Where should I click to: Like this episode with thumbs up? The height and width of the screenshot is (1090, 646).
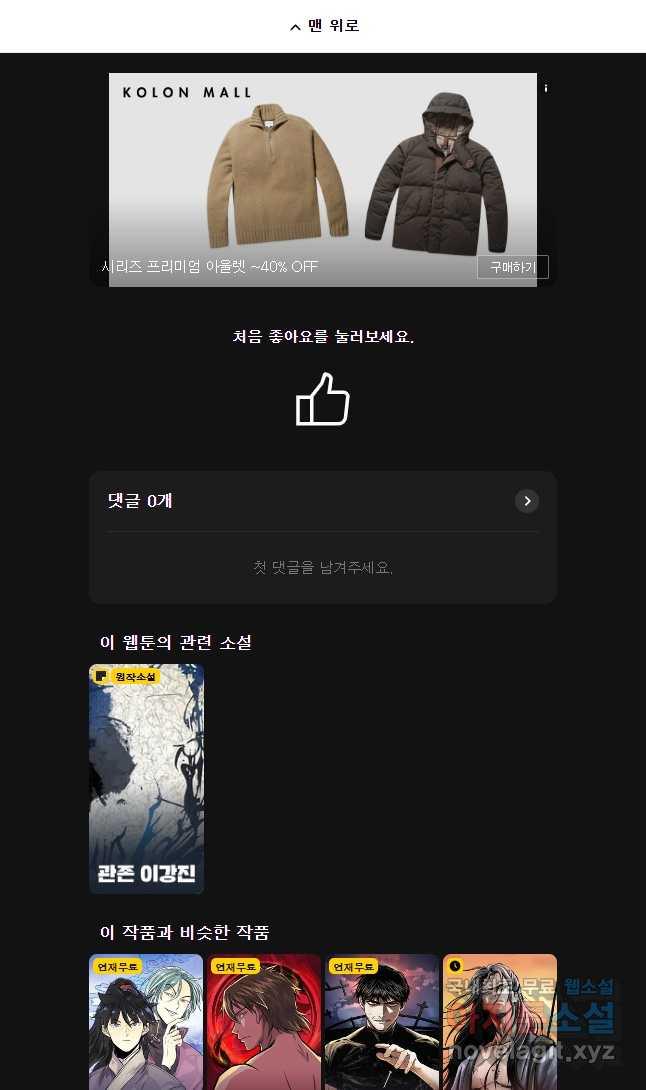(x=322, y=399)
